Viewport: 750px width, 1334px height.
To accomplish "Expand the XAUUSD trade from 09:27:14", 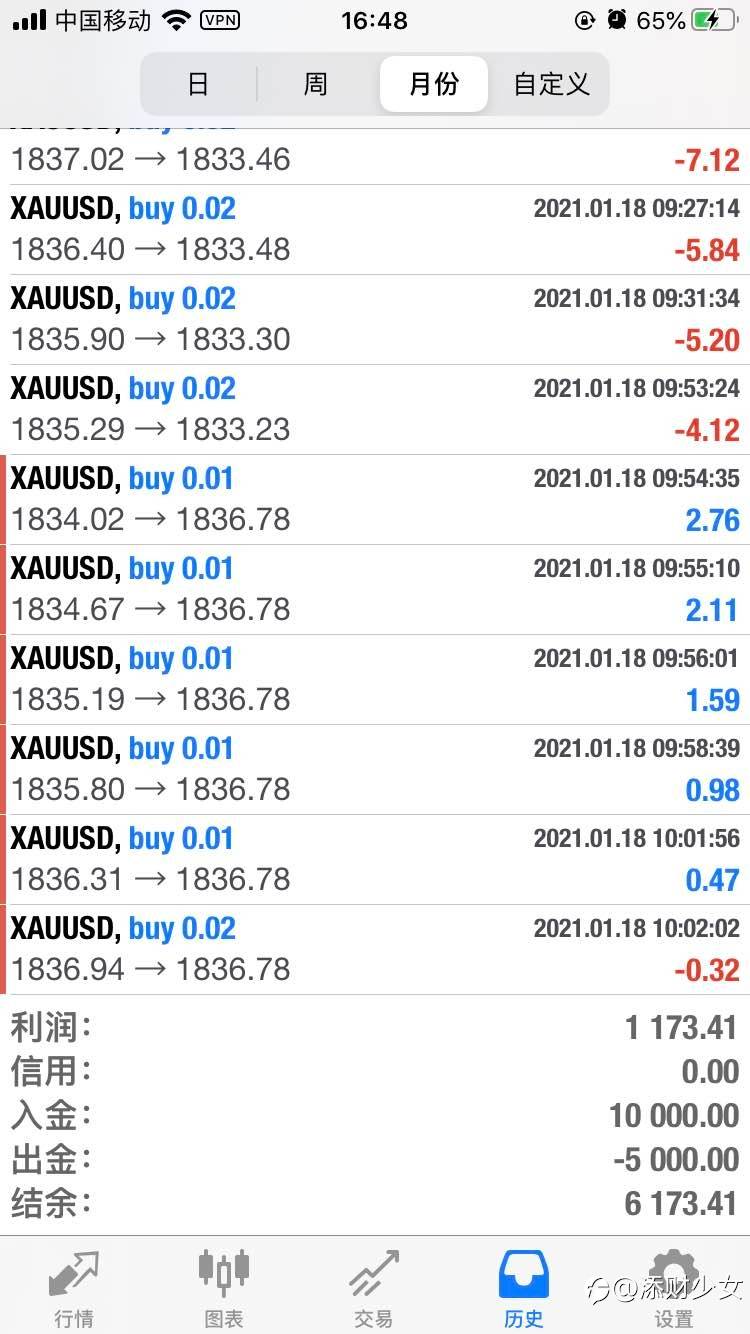I will point(375,230).
